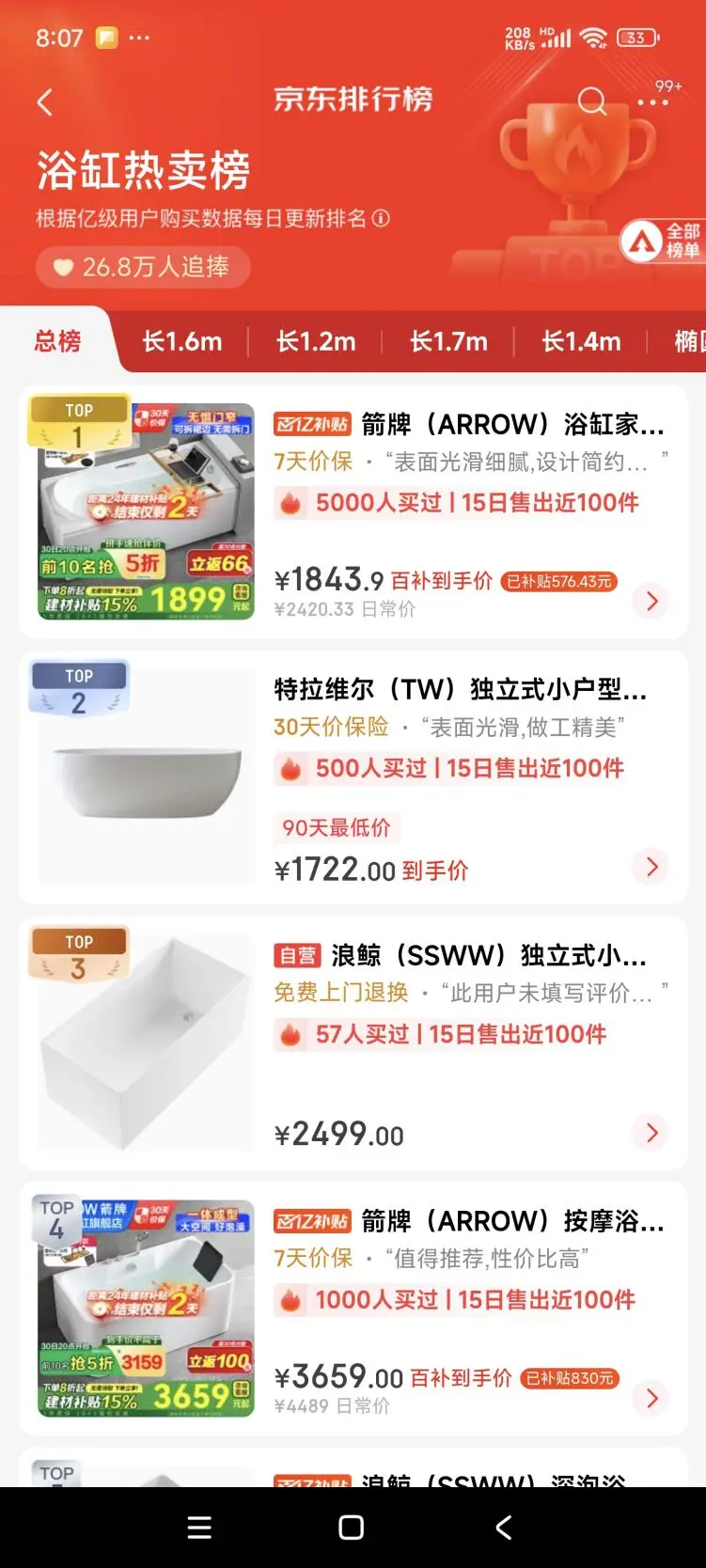Select the 长1.7m size tab
706x1568 pixels.
(x=447, y=341)
